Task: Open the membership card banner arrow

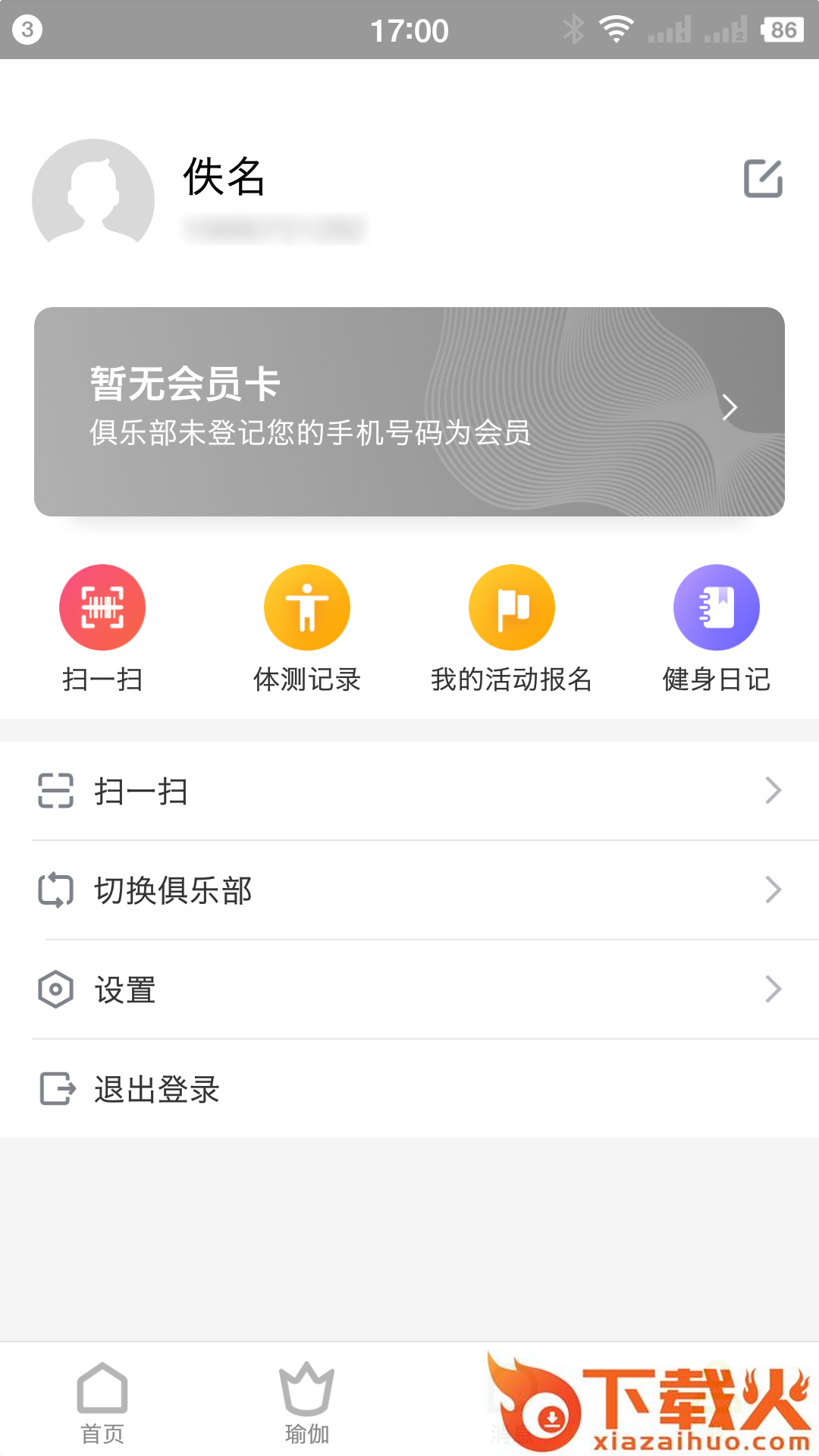Action: 730,407
